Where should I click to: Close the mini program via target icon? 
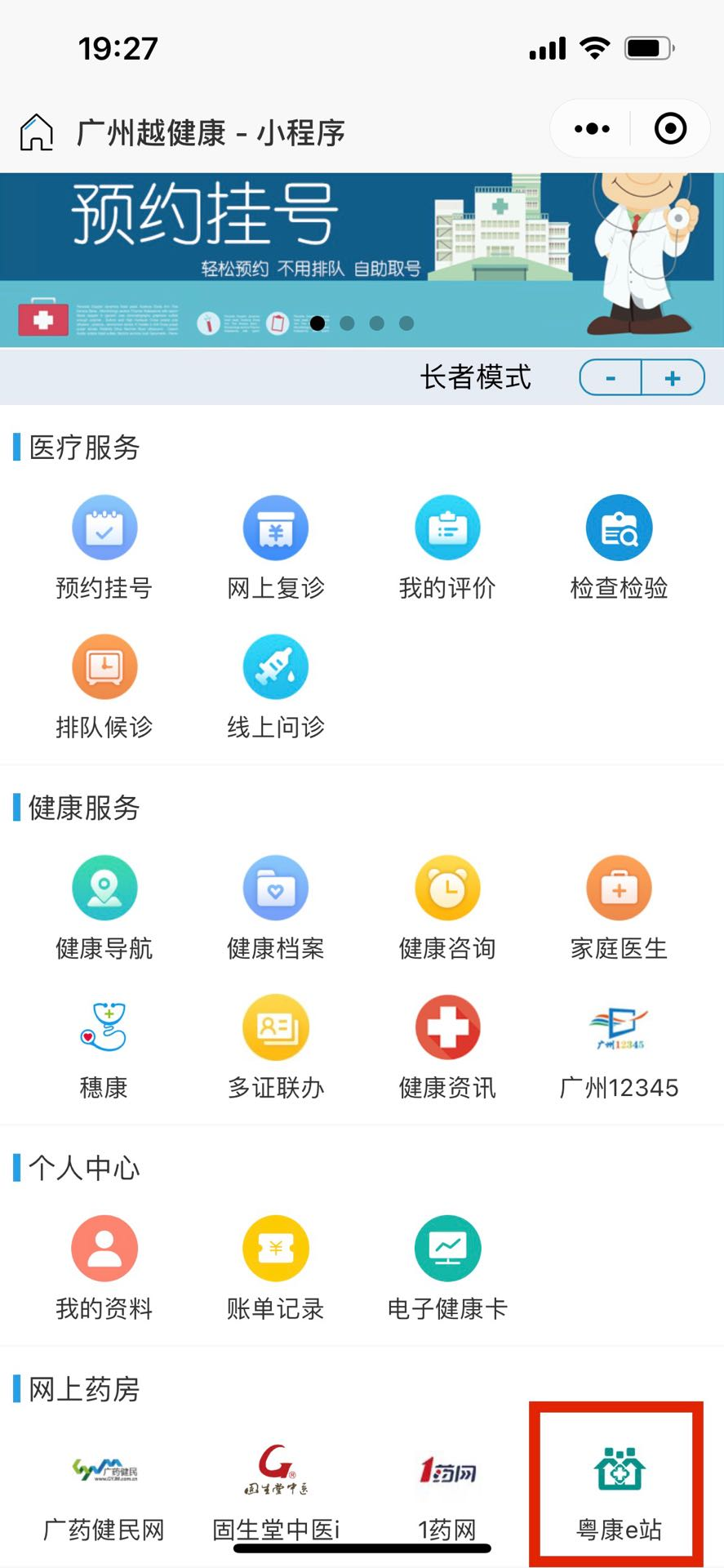(670, 129)
